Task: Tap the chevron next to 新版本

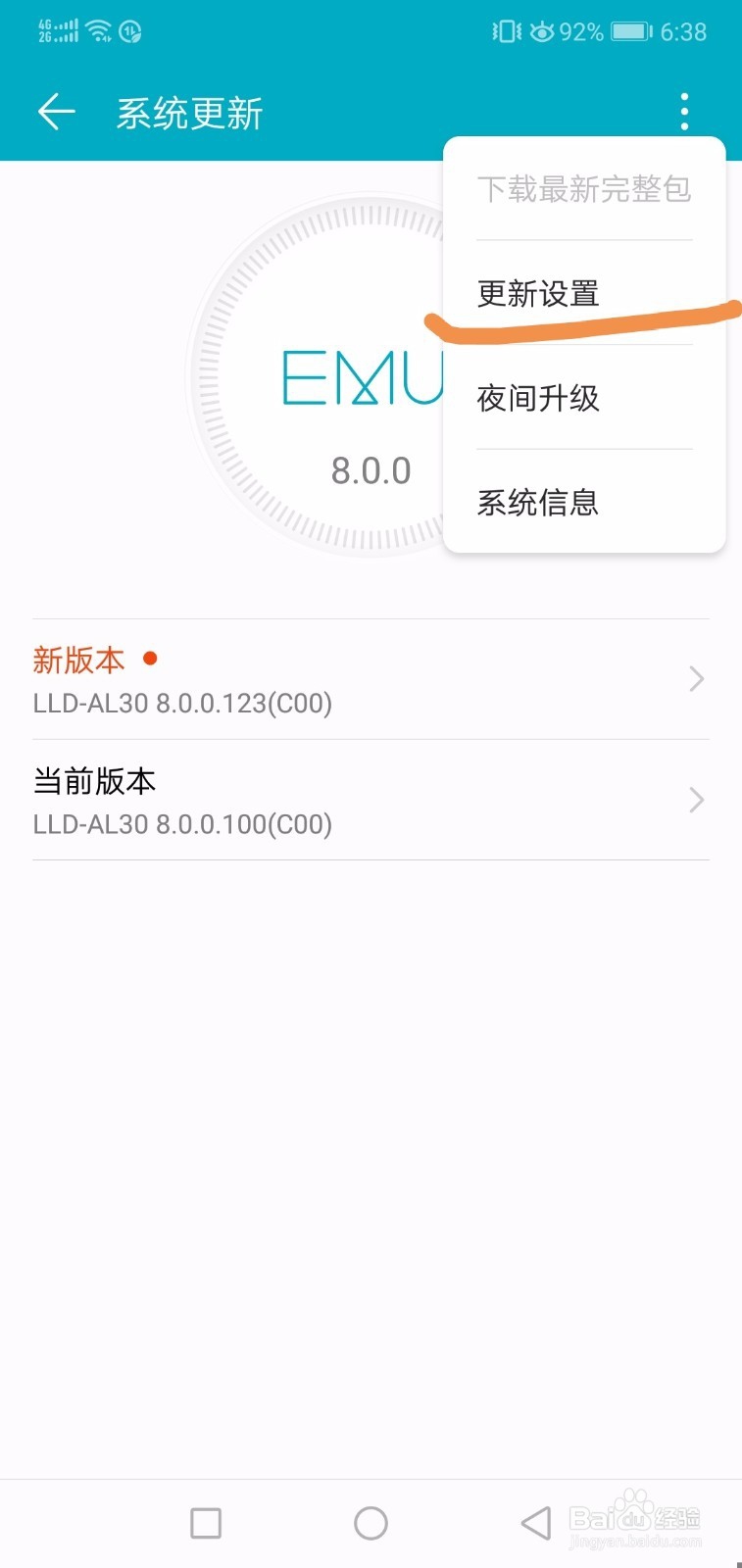Action: click(695, 679)
